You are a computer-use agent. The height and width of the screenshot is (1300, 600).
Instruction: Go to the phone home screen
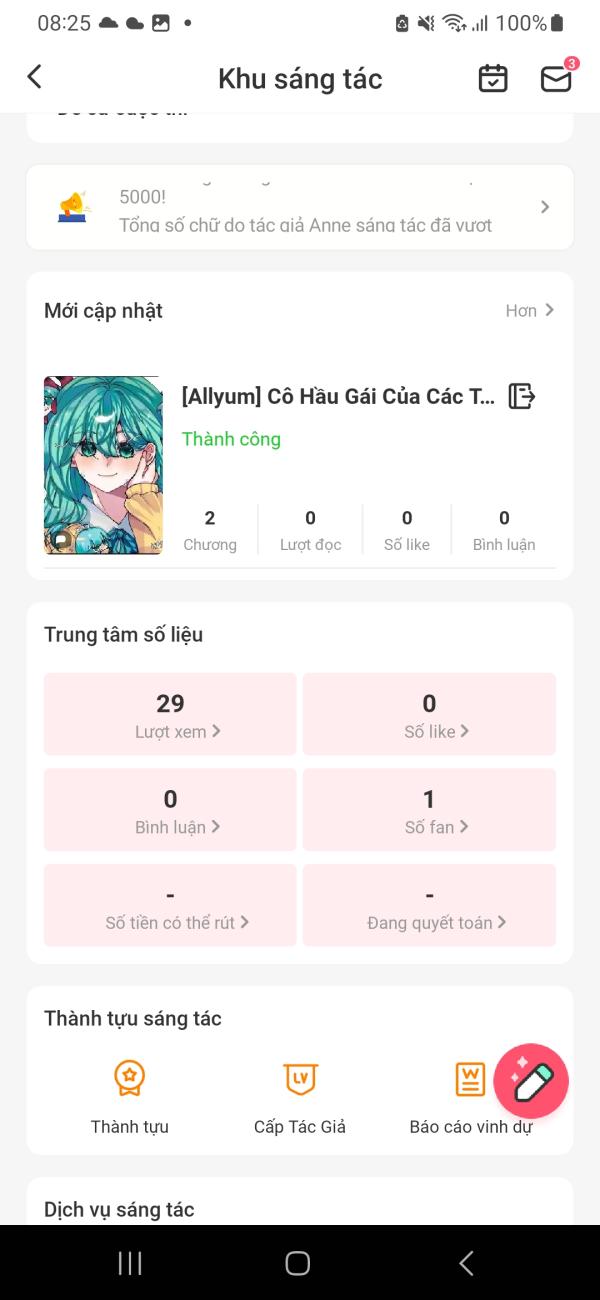tap(298, 1263)
